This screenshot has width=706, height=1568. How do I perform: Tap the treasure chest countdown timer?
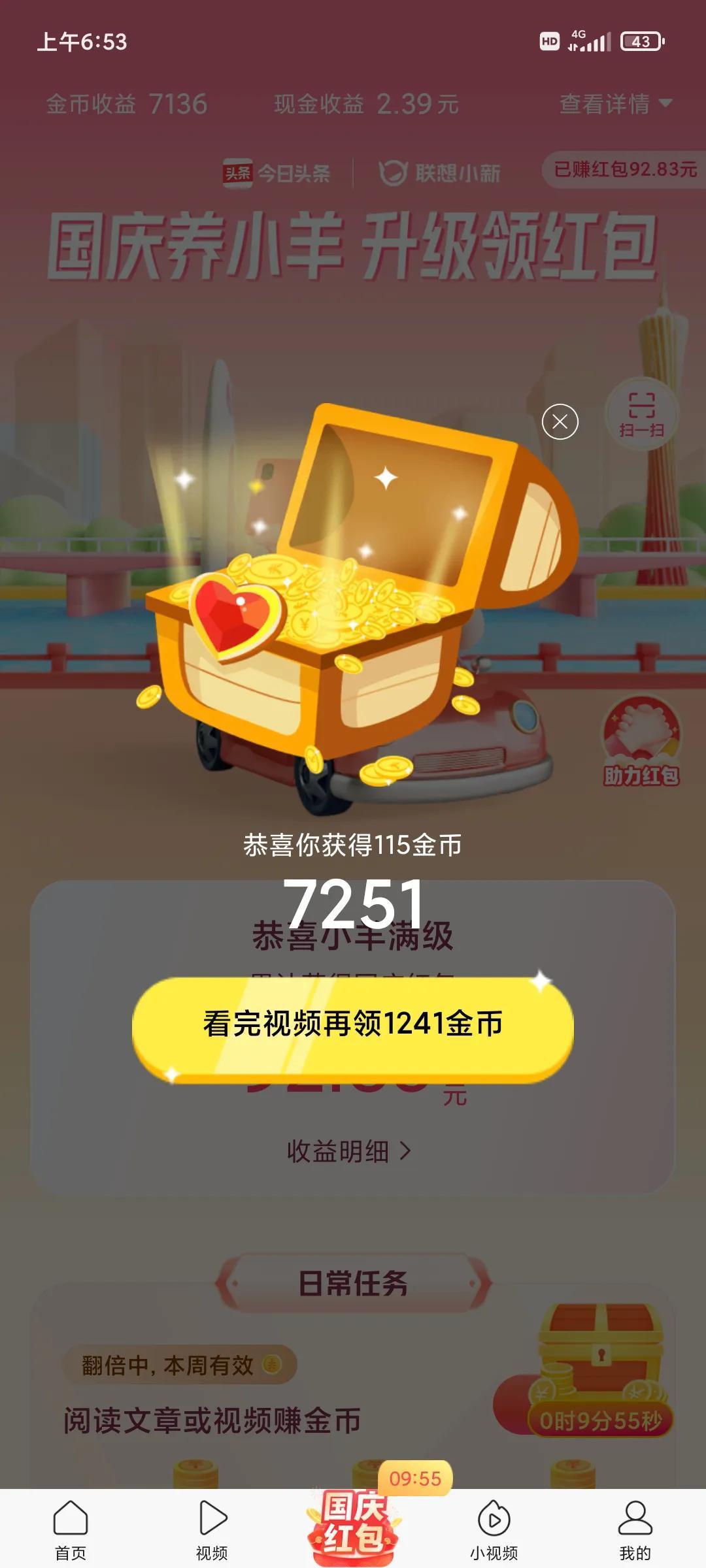pyautogui.click(x=599, y=1421)
